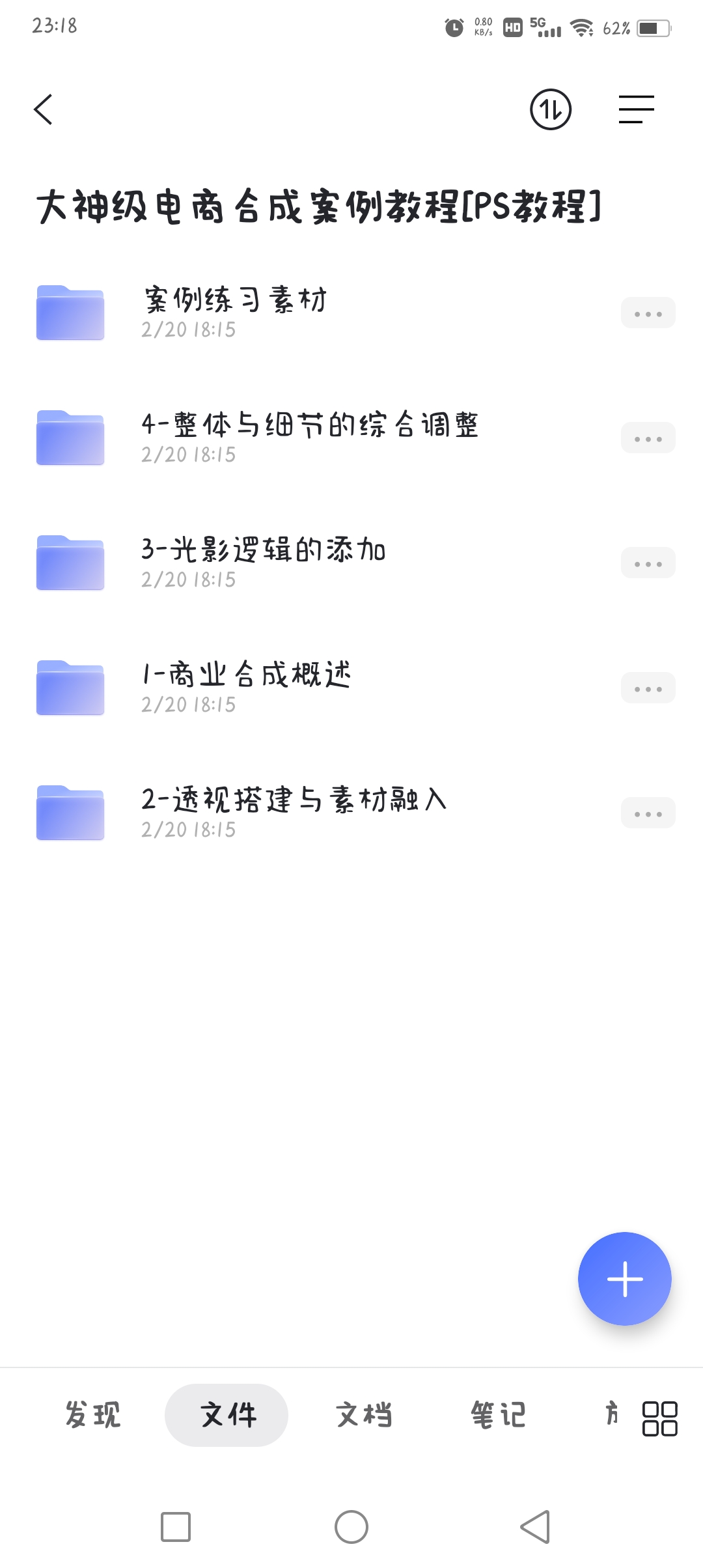The image size is (703, 1568).
Task: Open the all-categories grid icon
Action: (659, 1418)
